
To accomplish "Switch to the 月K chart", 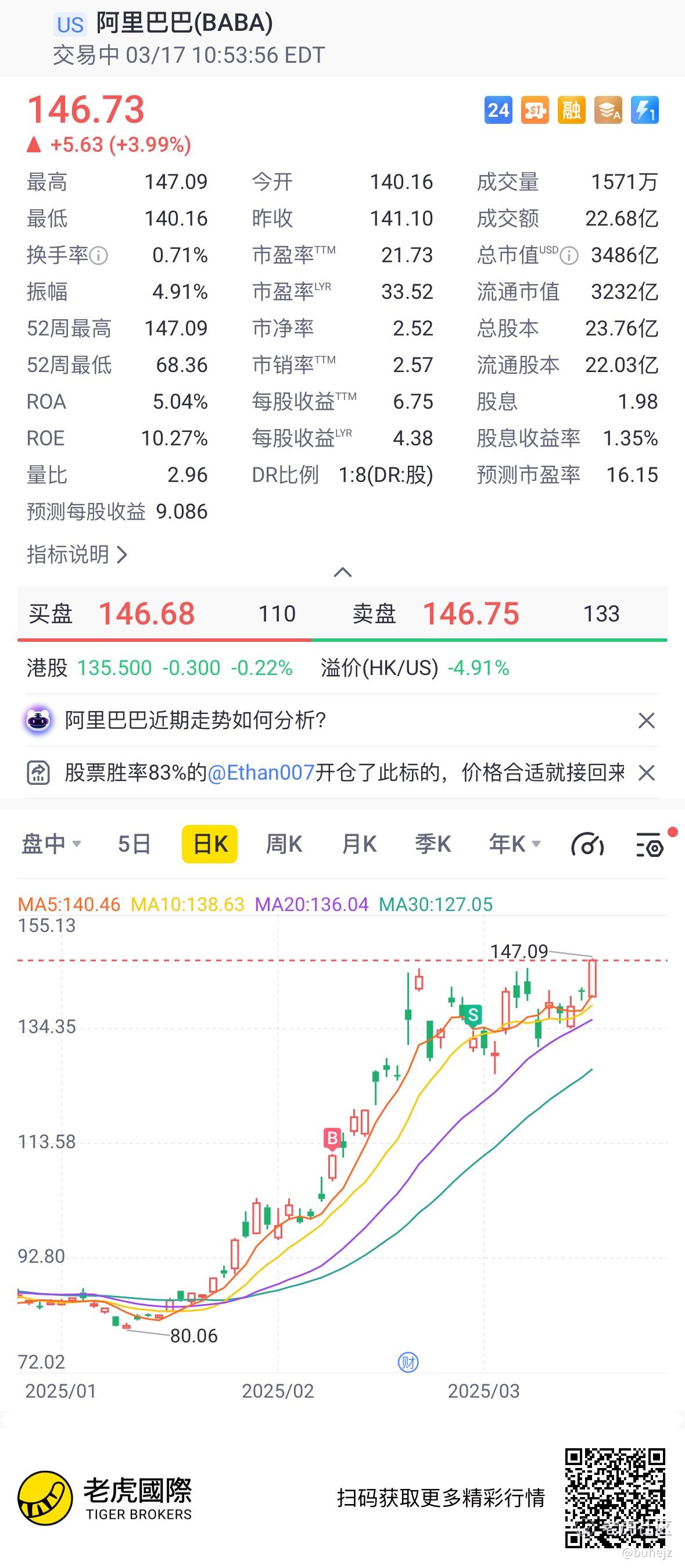I will pyautogui.click(x=359, y=844).
